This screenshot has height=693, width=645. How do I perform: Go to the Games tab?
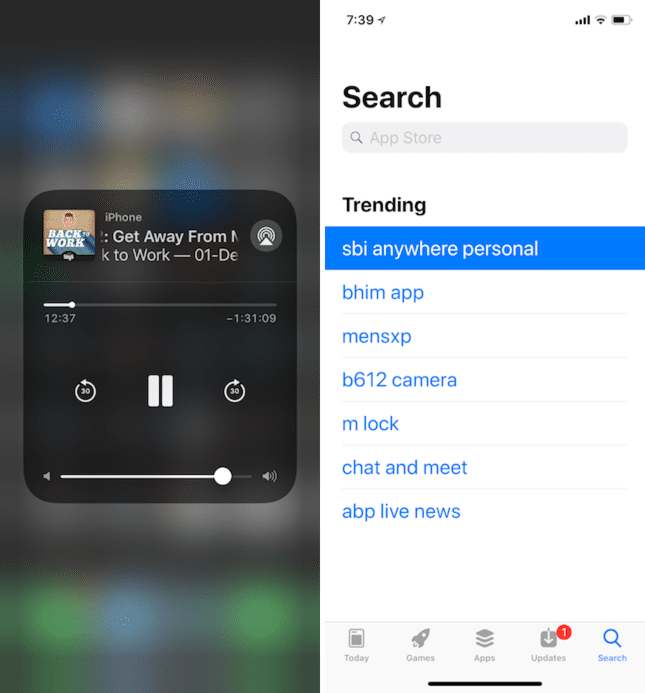pyautogui.click(x=420, y=645)
